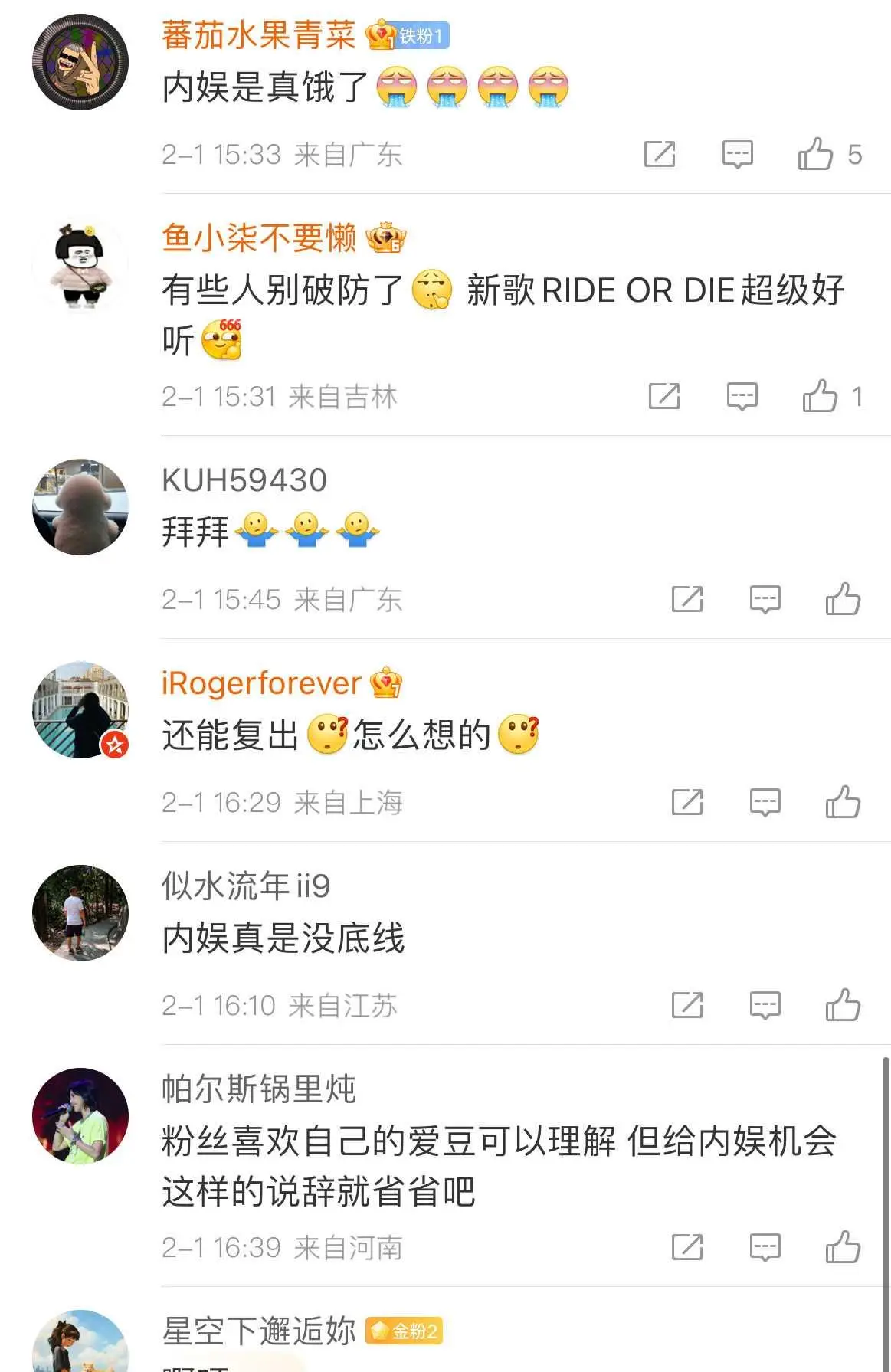Open iRogerforever's profile via username
This screenshot has height=1372, width=891.
click(261, 683)
